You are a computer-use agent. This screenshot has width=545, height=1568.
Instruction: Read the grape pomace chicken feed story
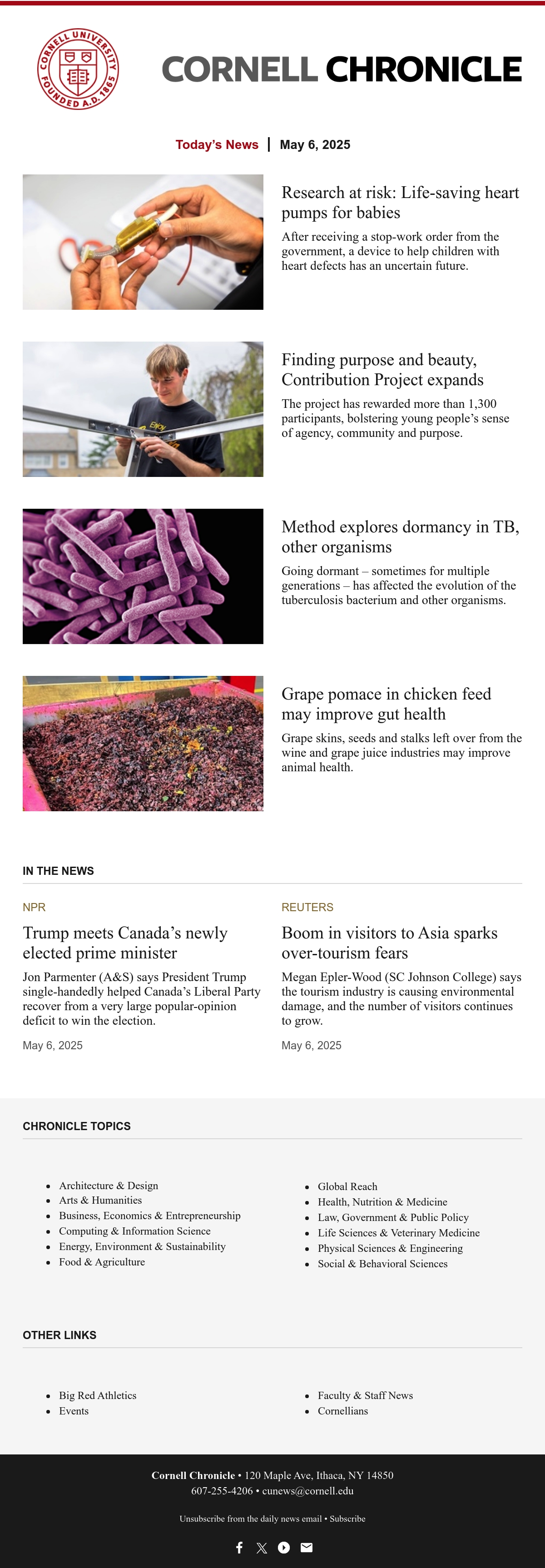point(386,704)
